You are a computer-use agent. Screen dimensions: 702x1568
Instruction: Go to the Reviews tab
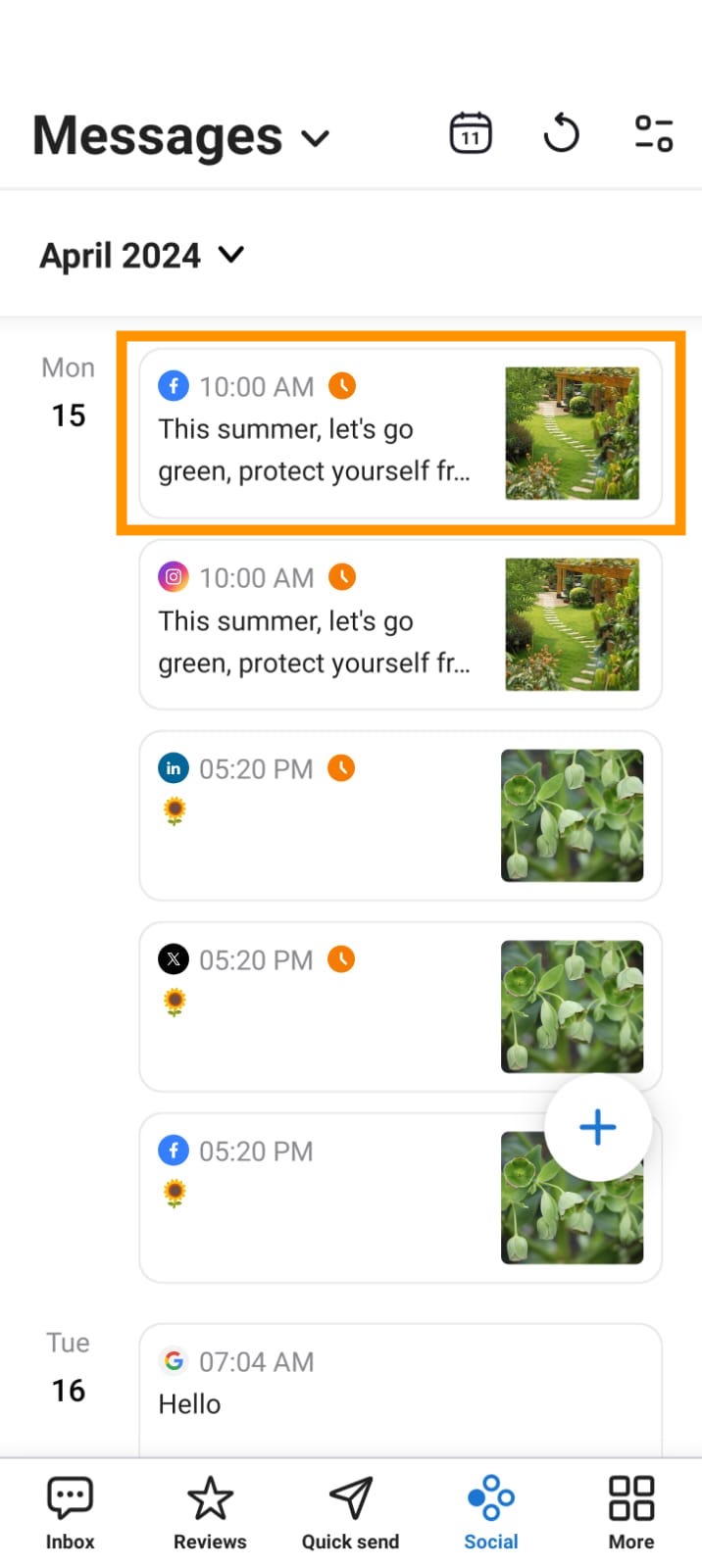[x=210, y=1513]
